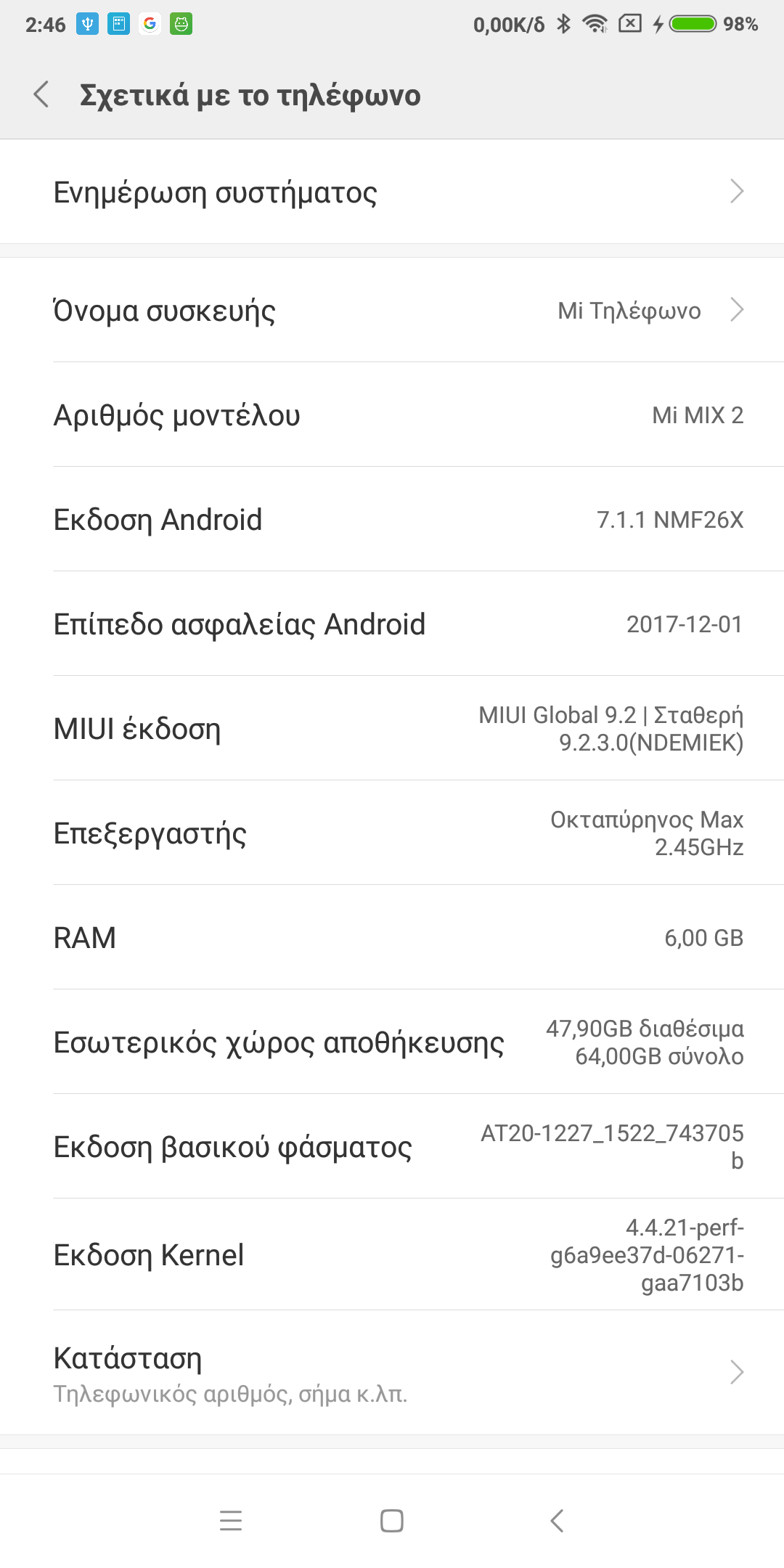Go to home screen via navigation bar

[392, 1520]
